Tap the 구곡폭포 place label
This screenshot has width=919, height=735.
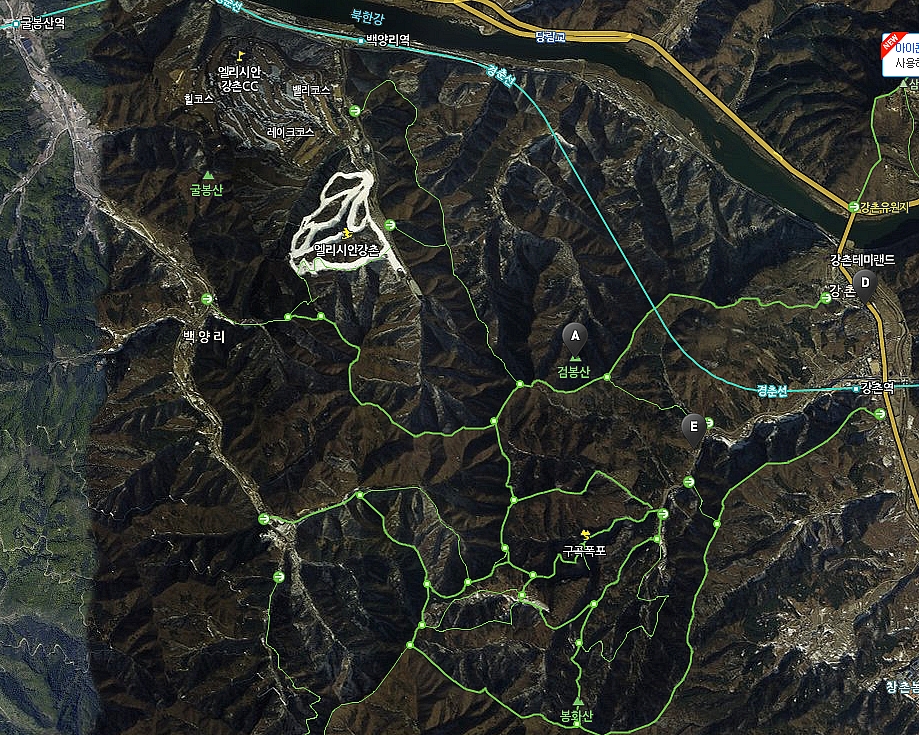pos(585,550)
